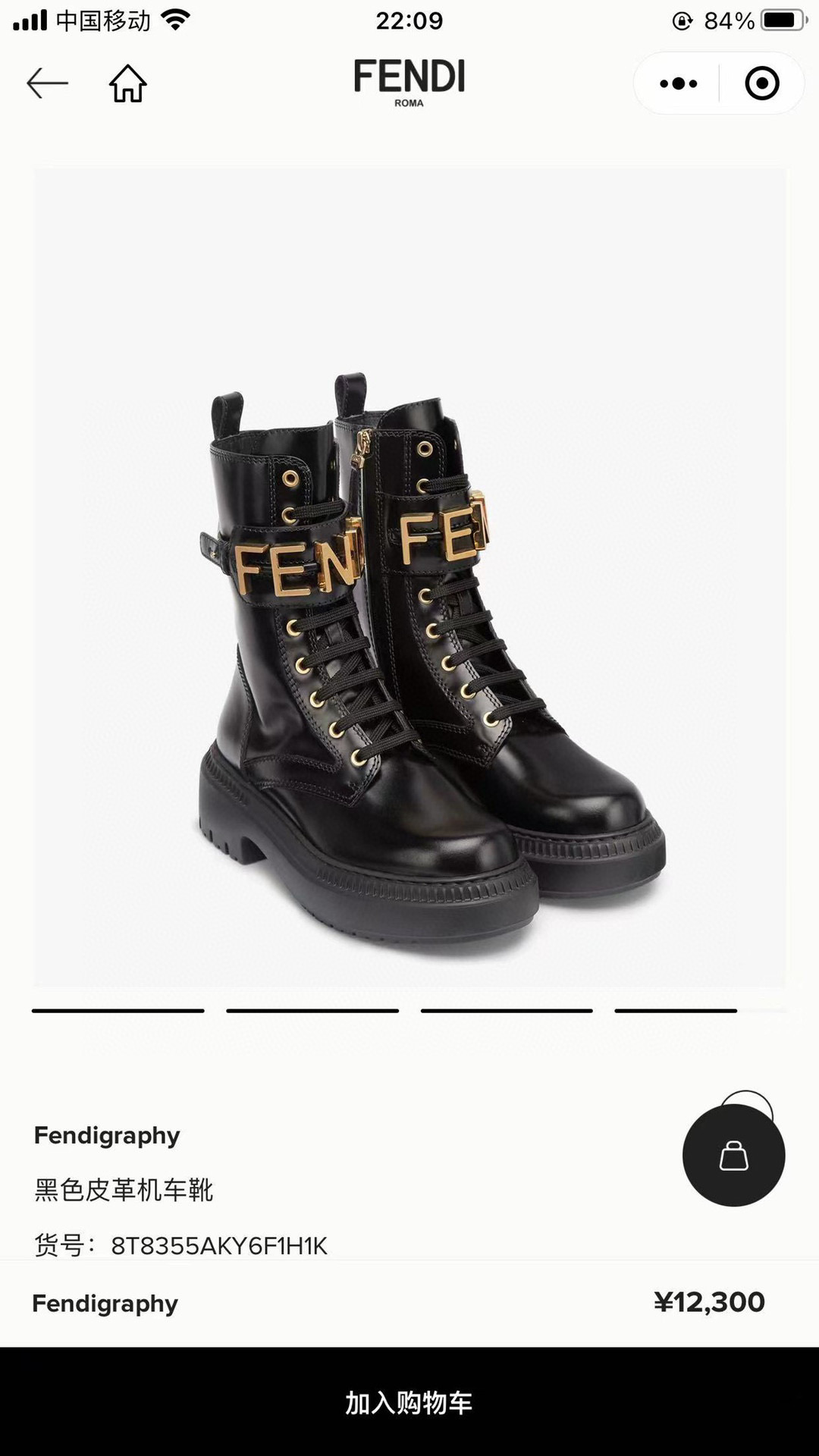
Task: Go back to the previous page
Action: [x=47, y=83]
